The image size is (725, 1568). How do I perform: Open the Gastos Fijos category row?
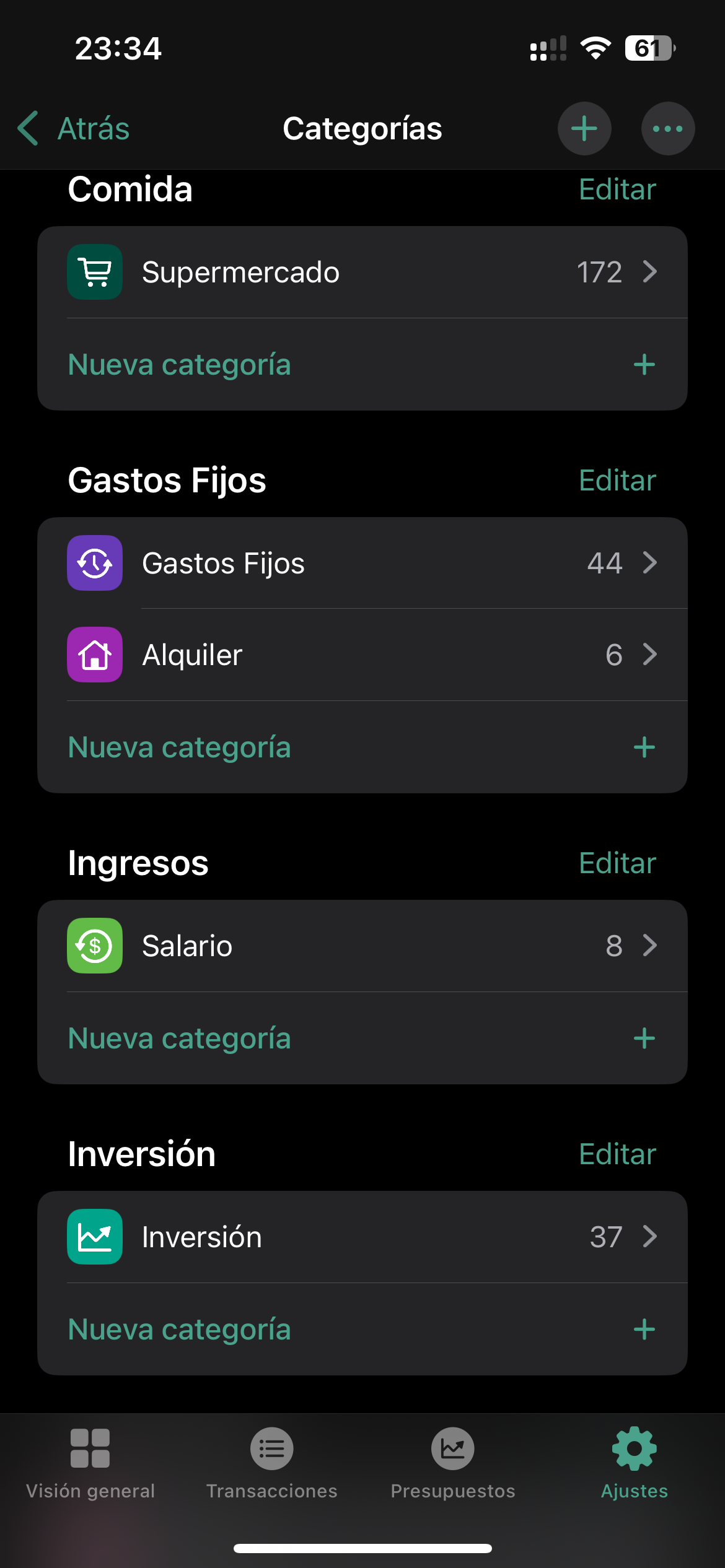point(362,564)
